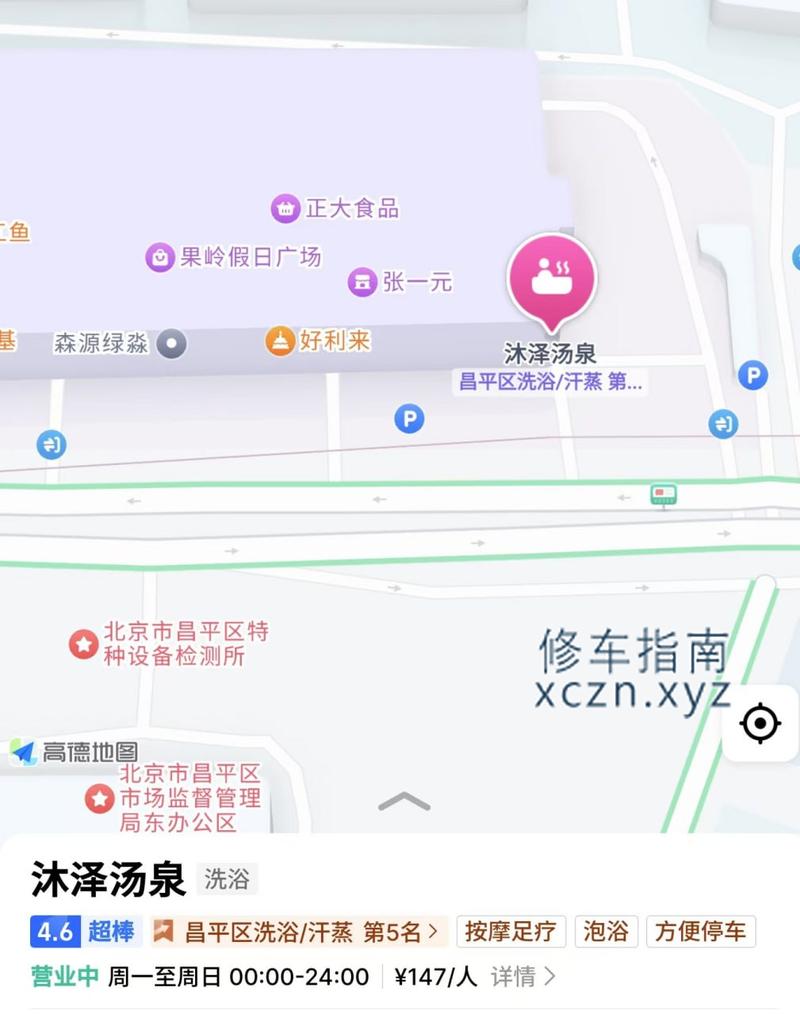Tap the 北京市昌平区特种设备检测所 star marker
This screenshot has height=1014, width=800.
pos(83,643)
